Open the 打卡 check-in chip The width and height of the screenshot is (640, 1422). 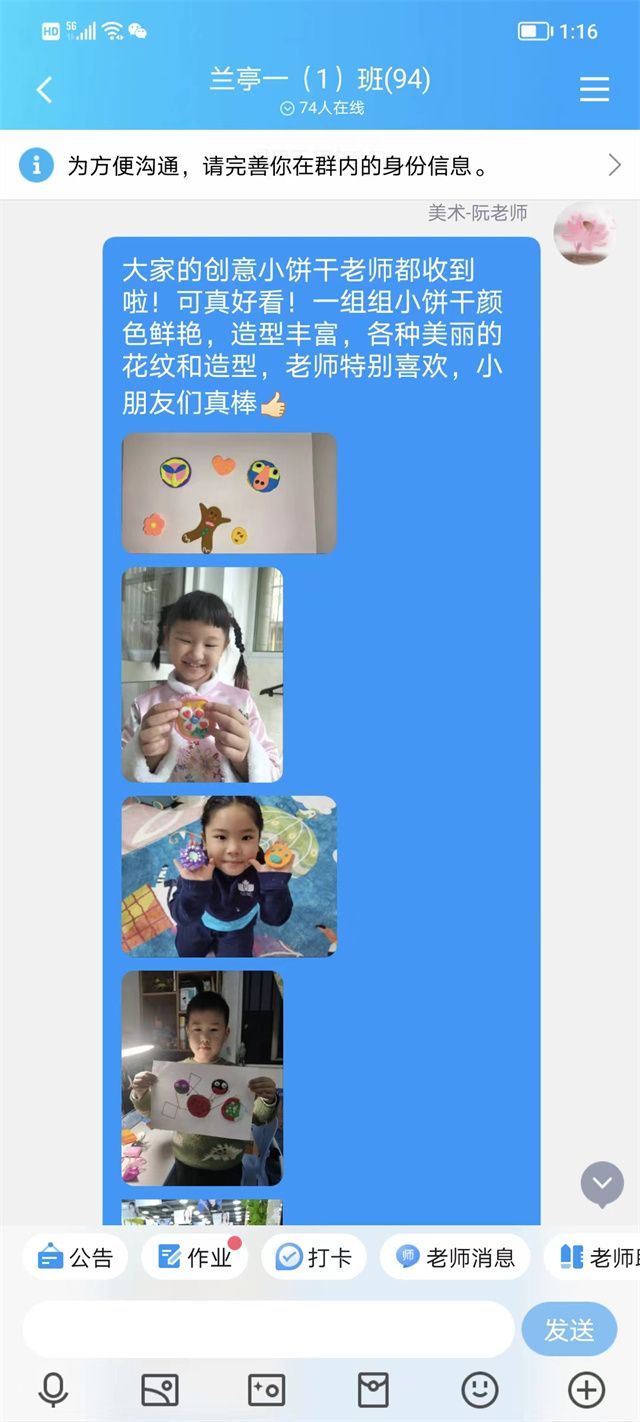[x=314, y=1257]
